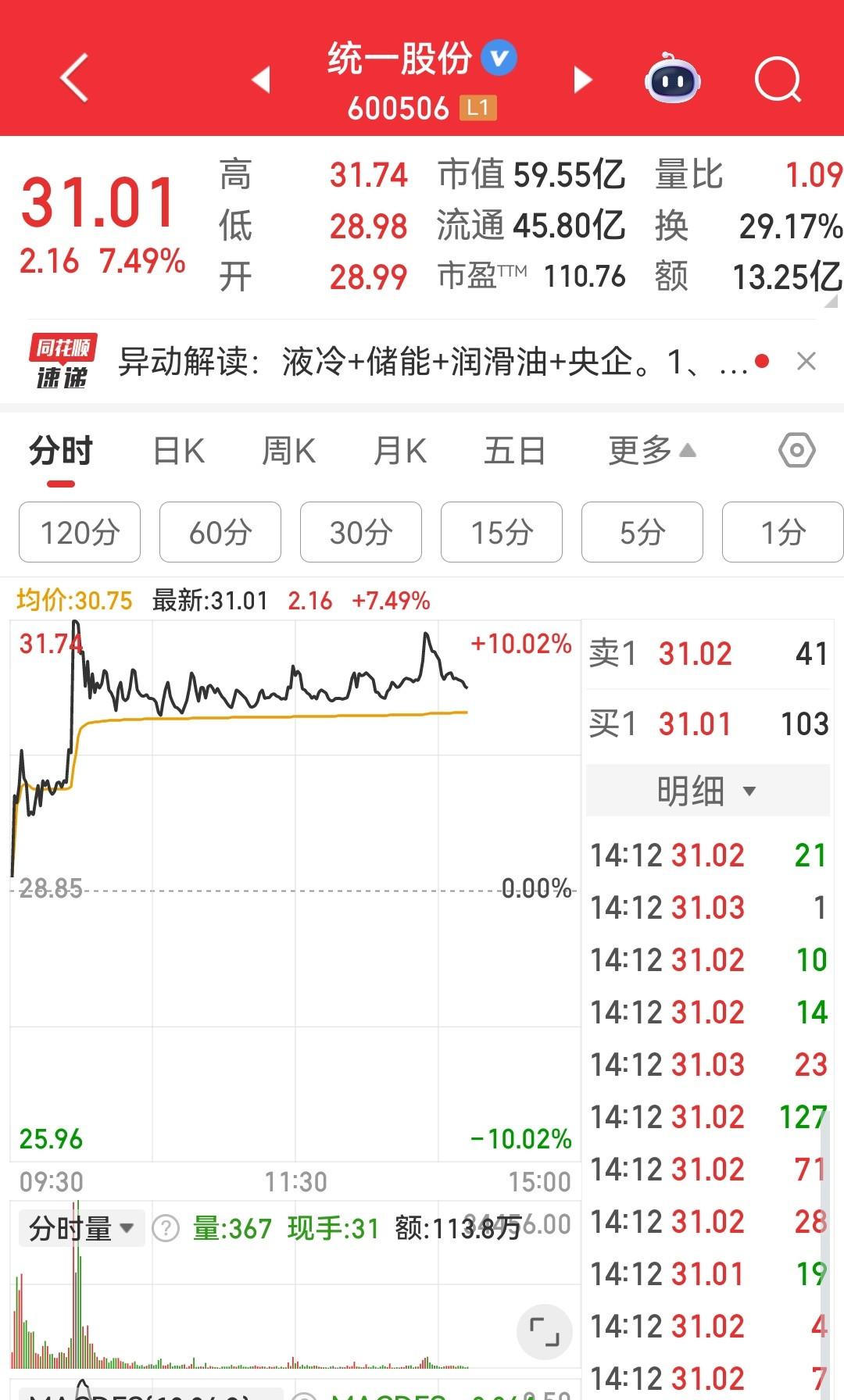Screen dimensions: 844x1400
Task: Select the 1分 interval button
Action: 782,532
